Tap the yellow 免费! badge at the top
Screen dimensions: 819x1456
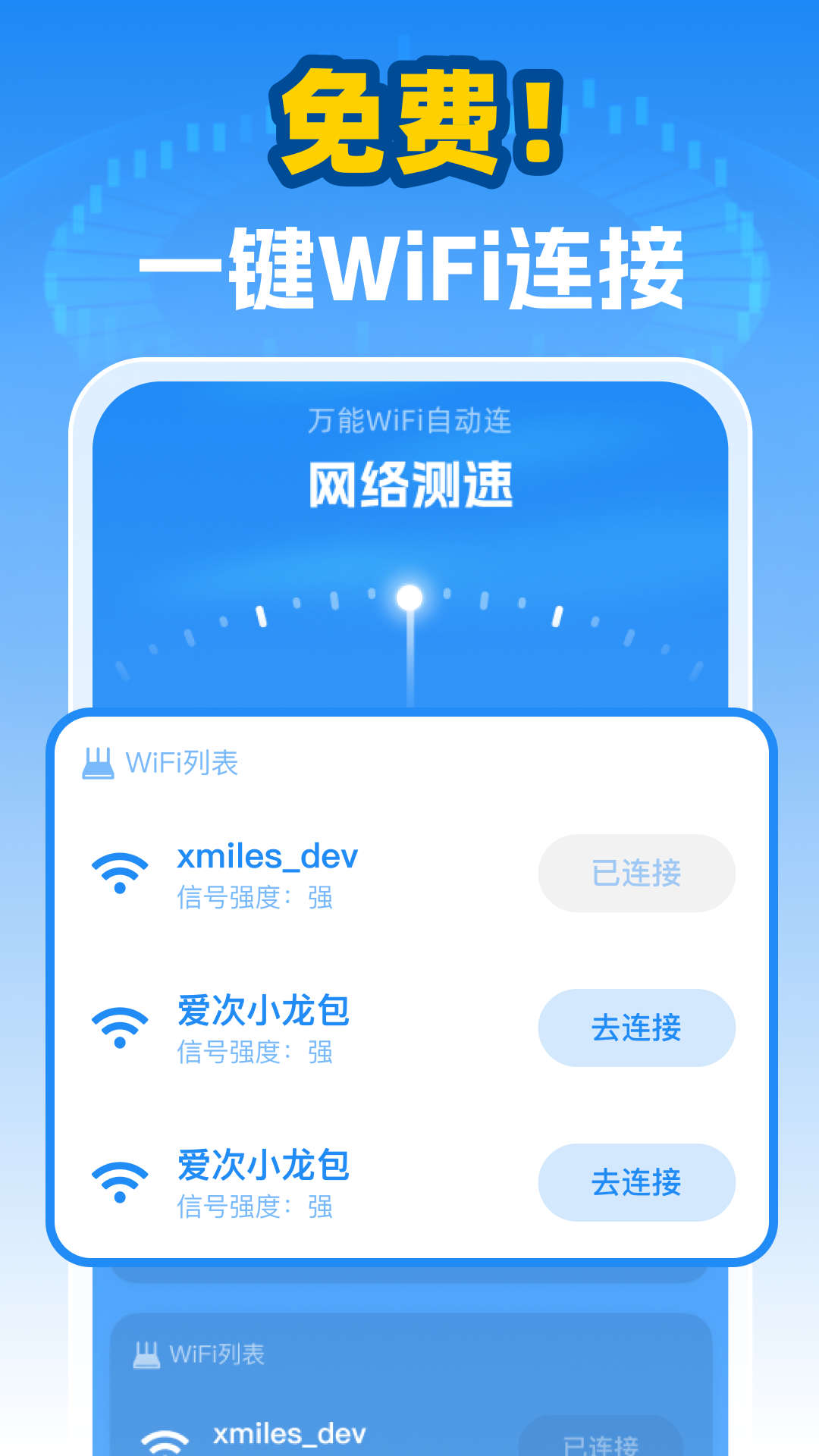tap(413, 121)
